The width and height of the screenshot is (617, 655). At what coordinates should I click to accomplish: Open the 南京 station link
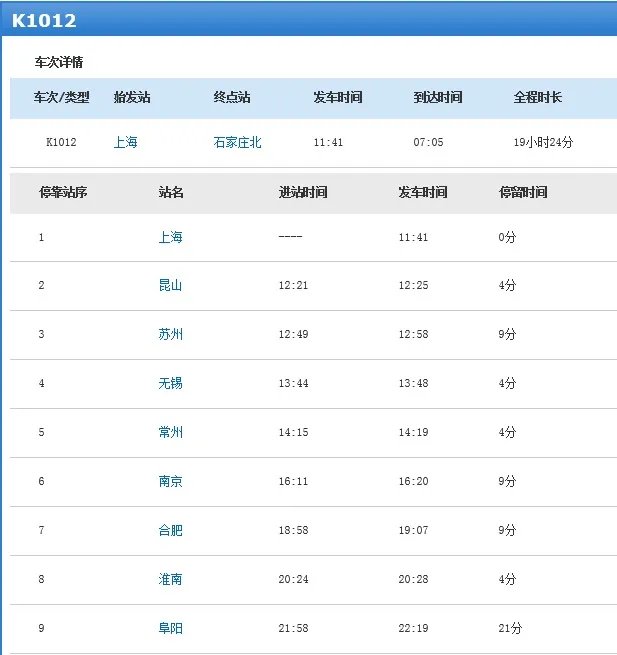coord(171,481)
